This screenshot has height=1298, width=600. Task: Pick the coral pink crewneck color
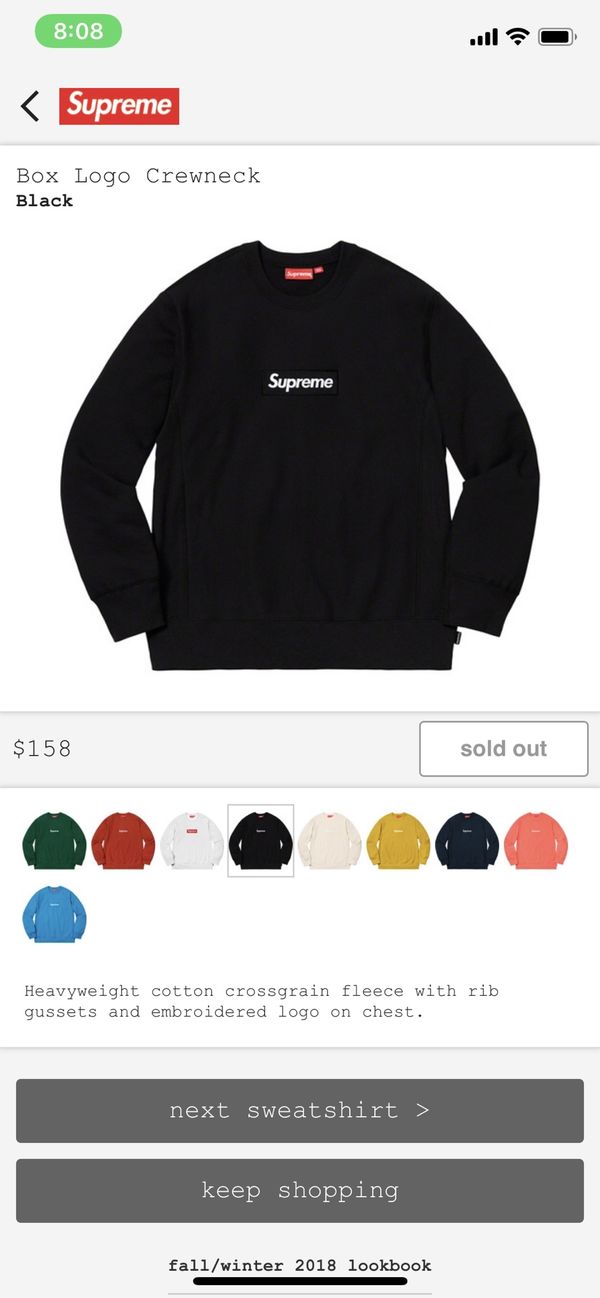[x=536, y=841]
